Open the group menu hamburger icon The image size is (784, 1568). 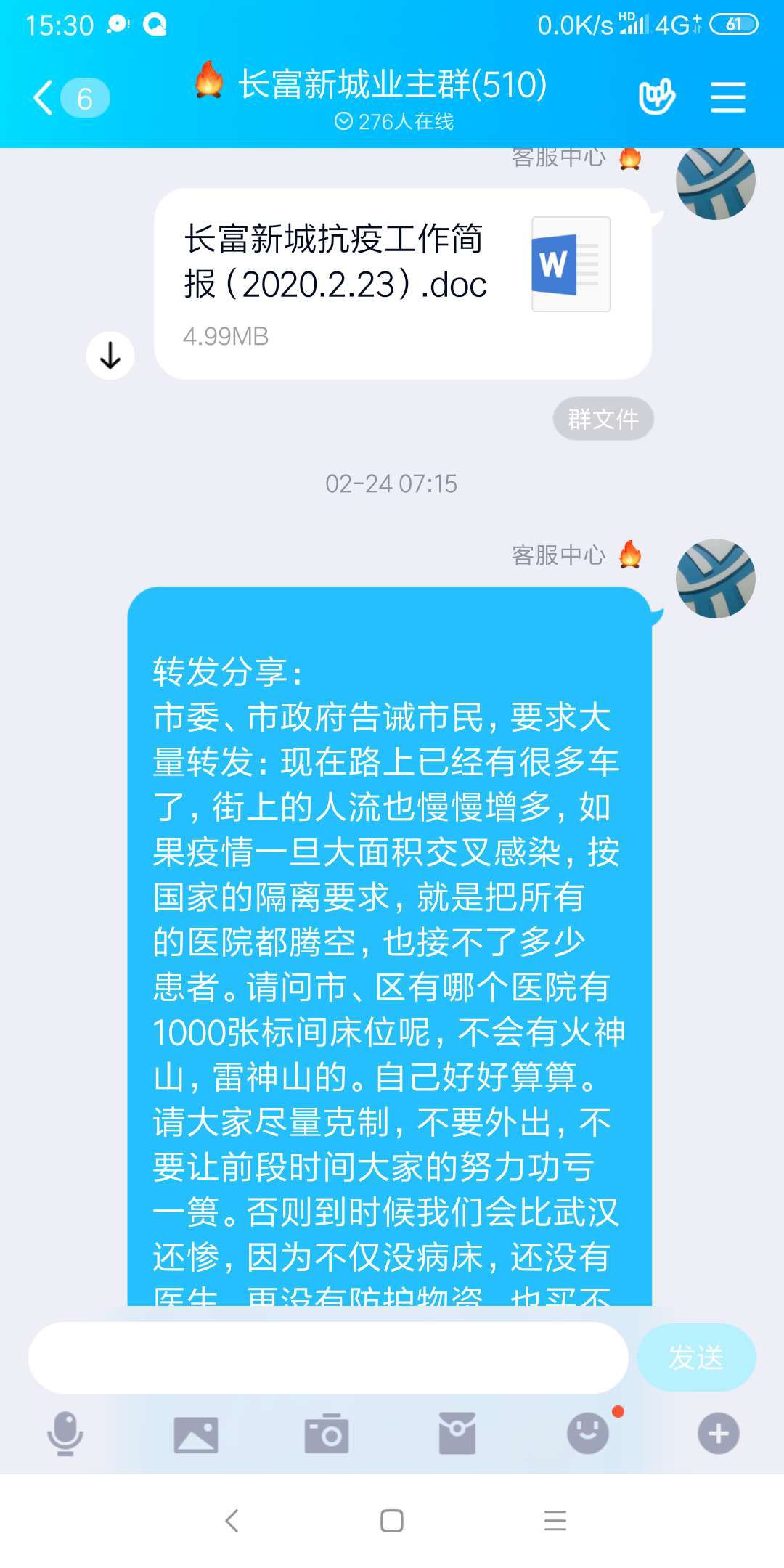[x=727, y=97]
